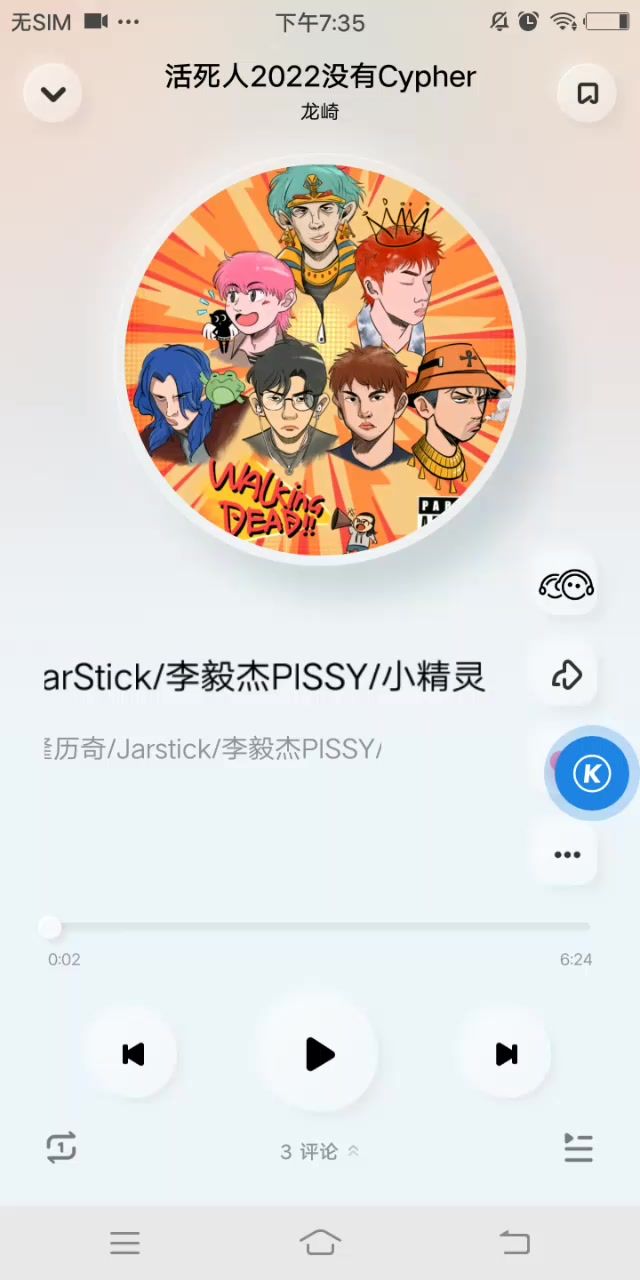640x1280 pixels.
Task: Collapse the player with the down chevron
Action: tap(52, 94)
